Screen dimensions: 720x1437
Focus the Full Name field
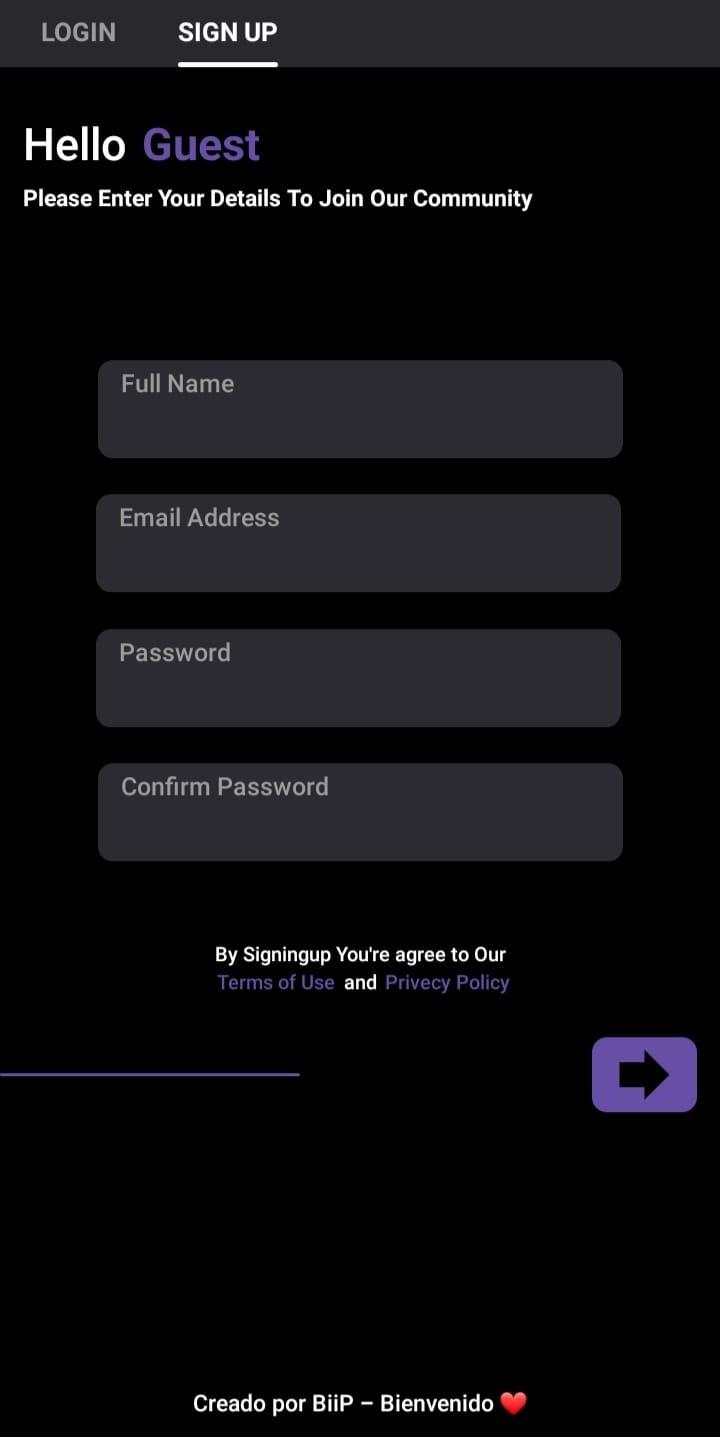tap(360, 409)
